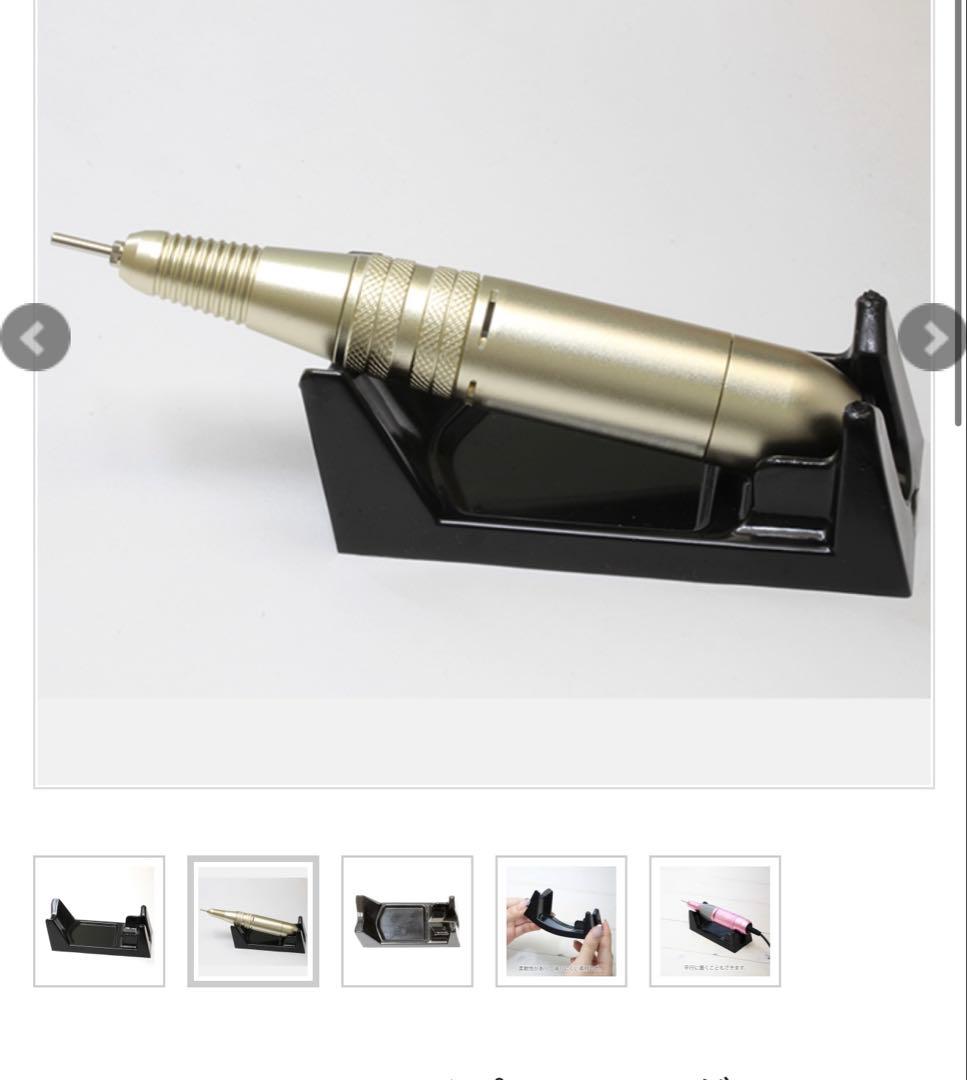Select the gold handpiece on stand thumbnail
967x1080 pixels.
click(x=253, y=921)
